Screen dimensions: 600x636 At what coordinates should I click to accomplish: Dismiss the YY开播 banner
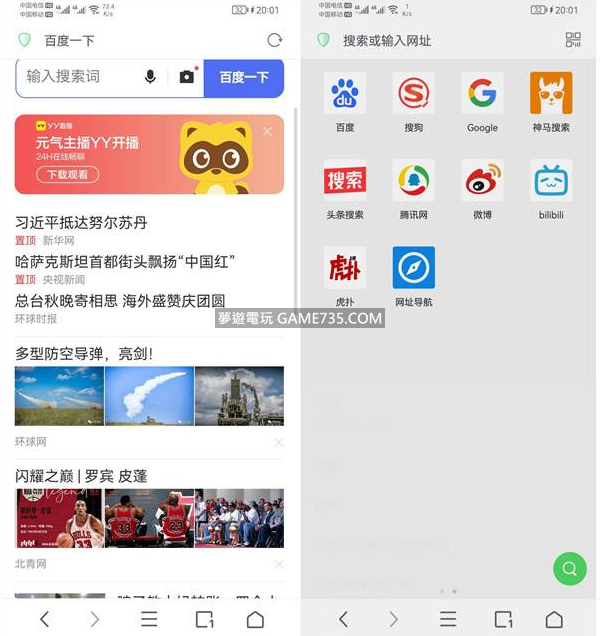(267, 131)
